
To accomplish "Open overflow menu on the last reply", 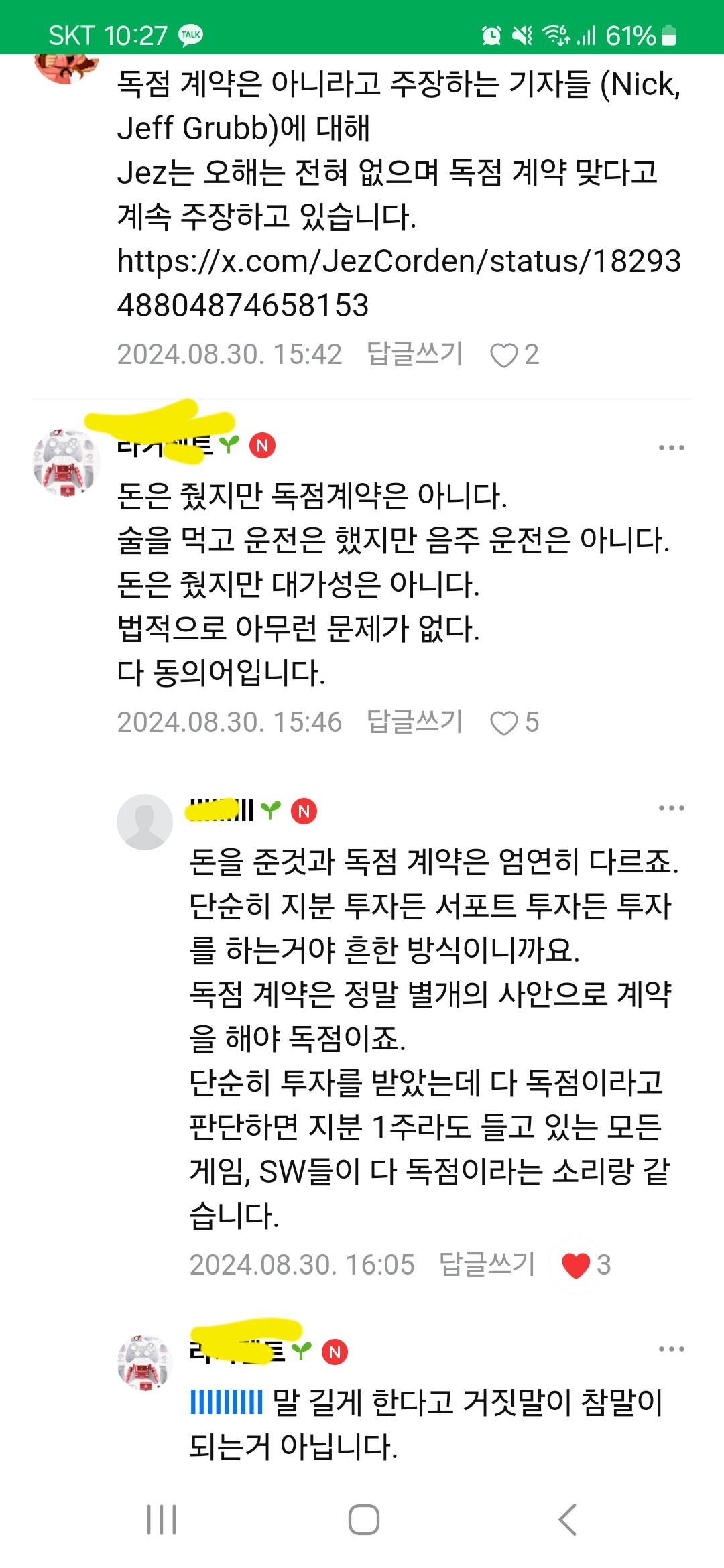I will [x=671, y=1348].
